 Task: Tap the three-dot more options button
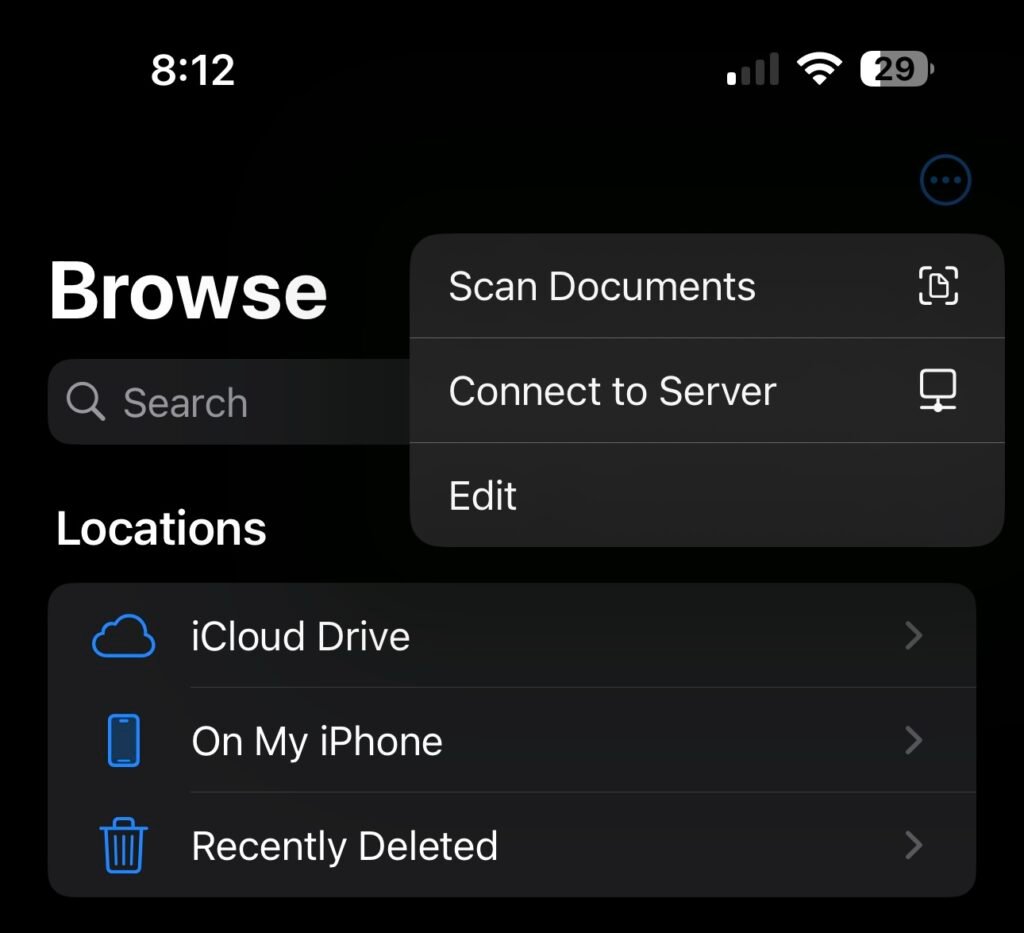(945, 180)
